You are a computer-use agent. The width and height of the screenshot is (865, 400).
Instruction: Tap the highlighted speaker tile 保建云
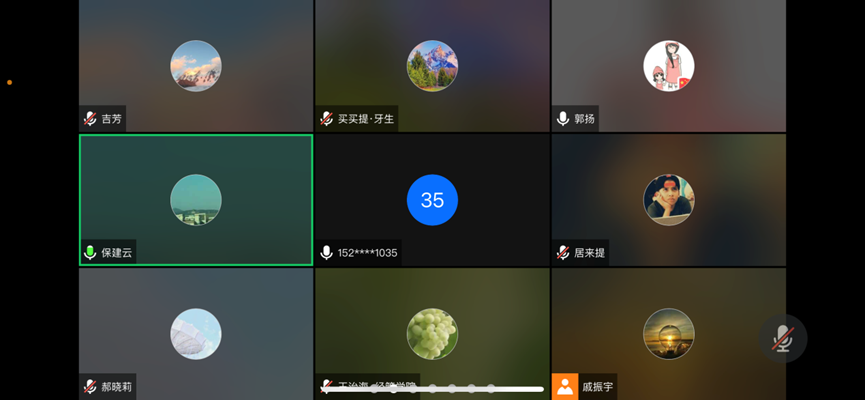[x=196, y=200]
